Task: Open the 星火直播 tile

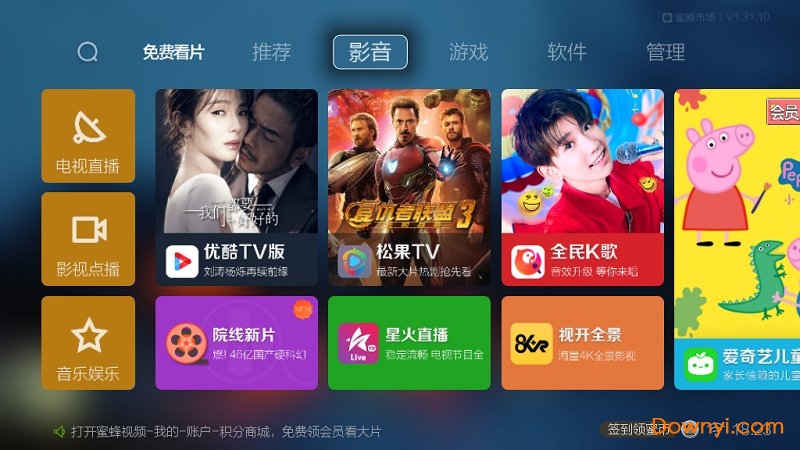Action: [409, 343]
